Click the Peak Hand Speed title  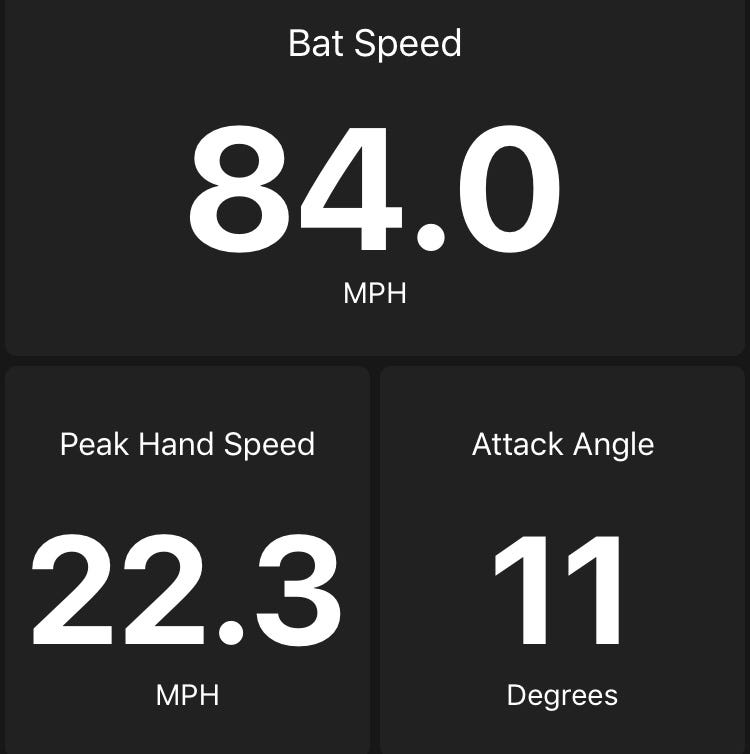[x=187, y=444]
